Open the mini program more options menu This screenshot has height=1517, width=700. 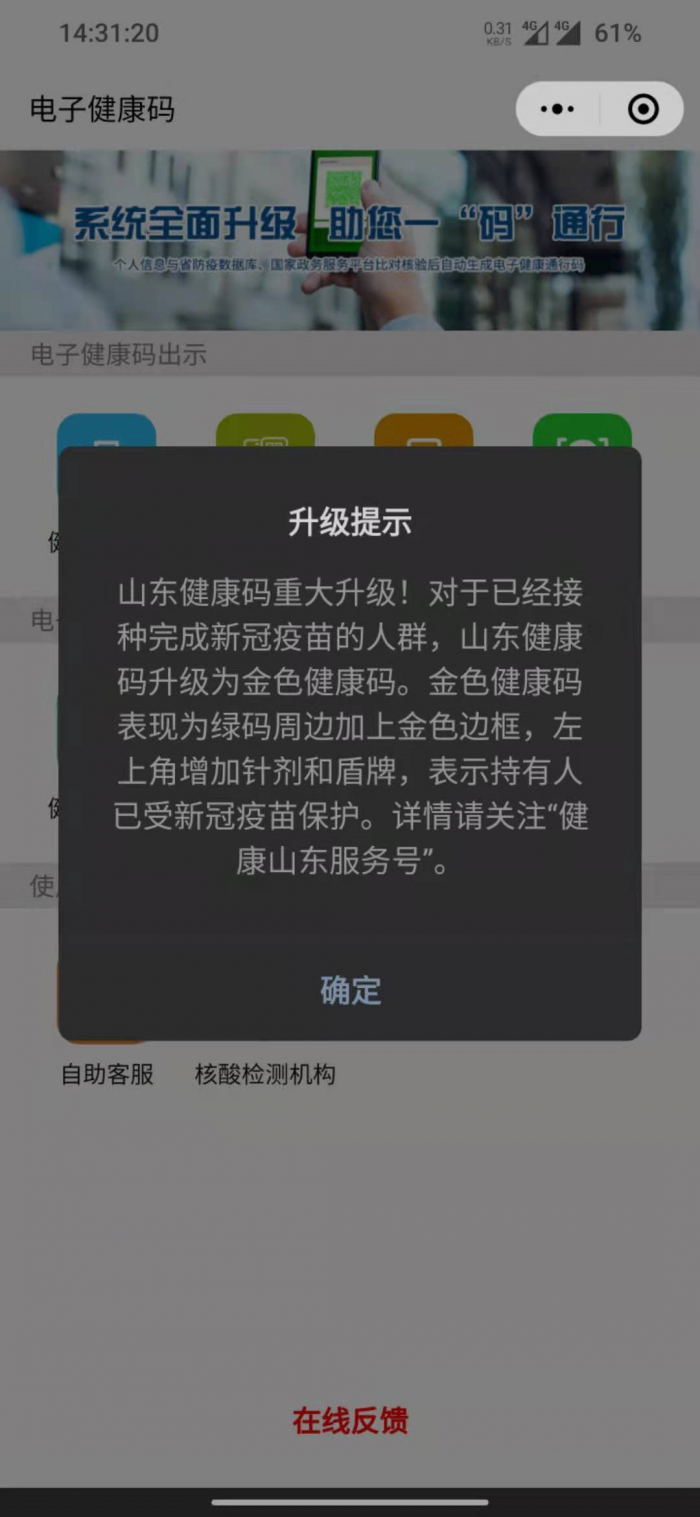(557, 109)
